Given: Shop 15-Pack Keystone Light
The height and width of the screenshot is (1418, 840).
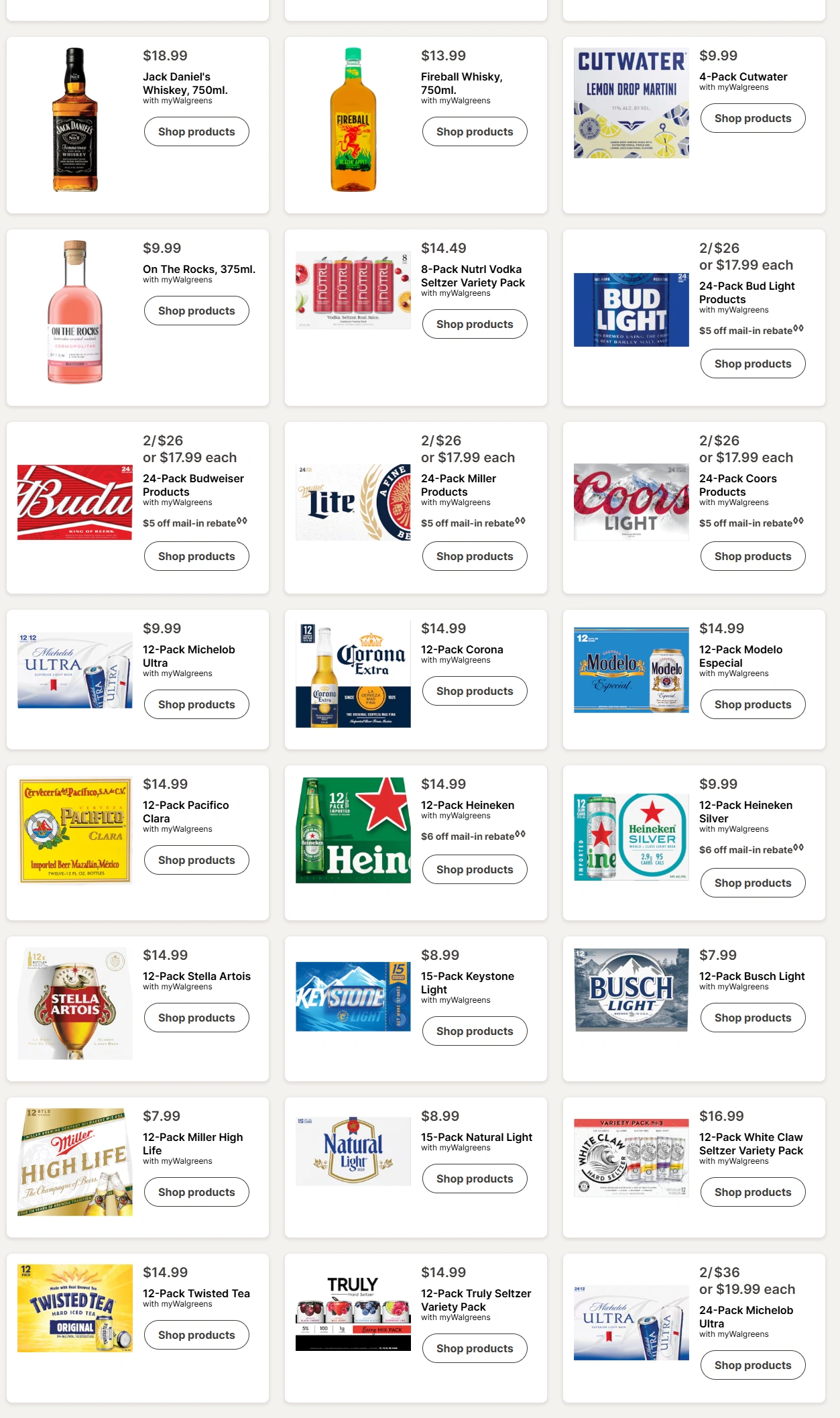Looking at the screenshot, I should point(475,1031).
